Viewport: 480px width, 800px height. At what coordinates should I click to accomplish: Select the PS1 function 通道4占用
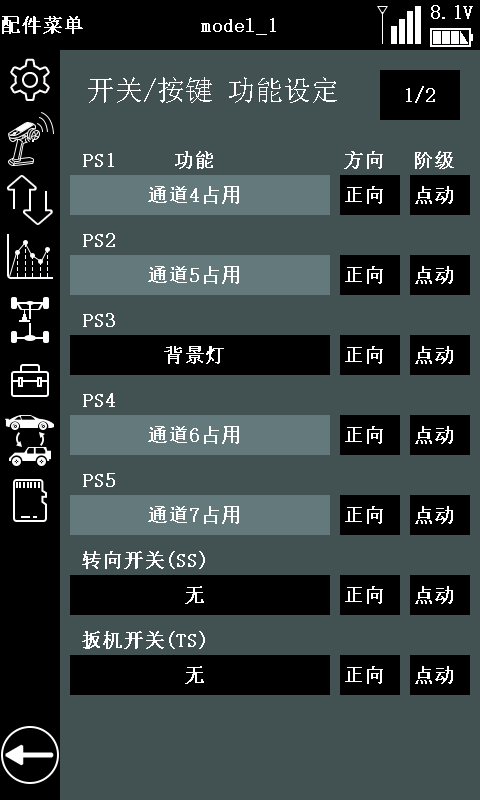pos(200,195)
